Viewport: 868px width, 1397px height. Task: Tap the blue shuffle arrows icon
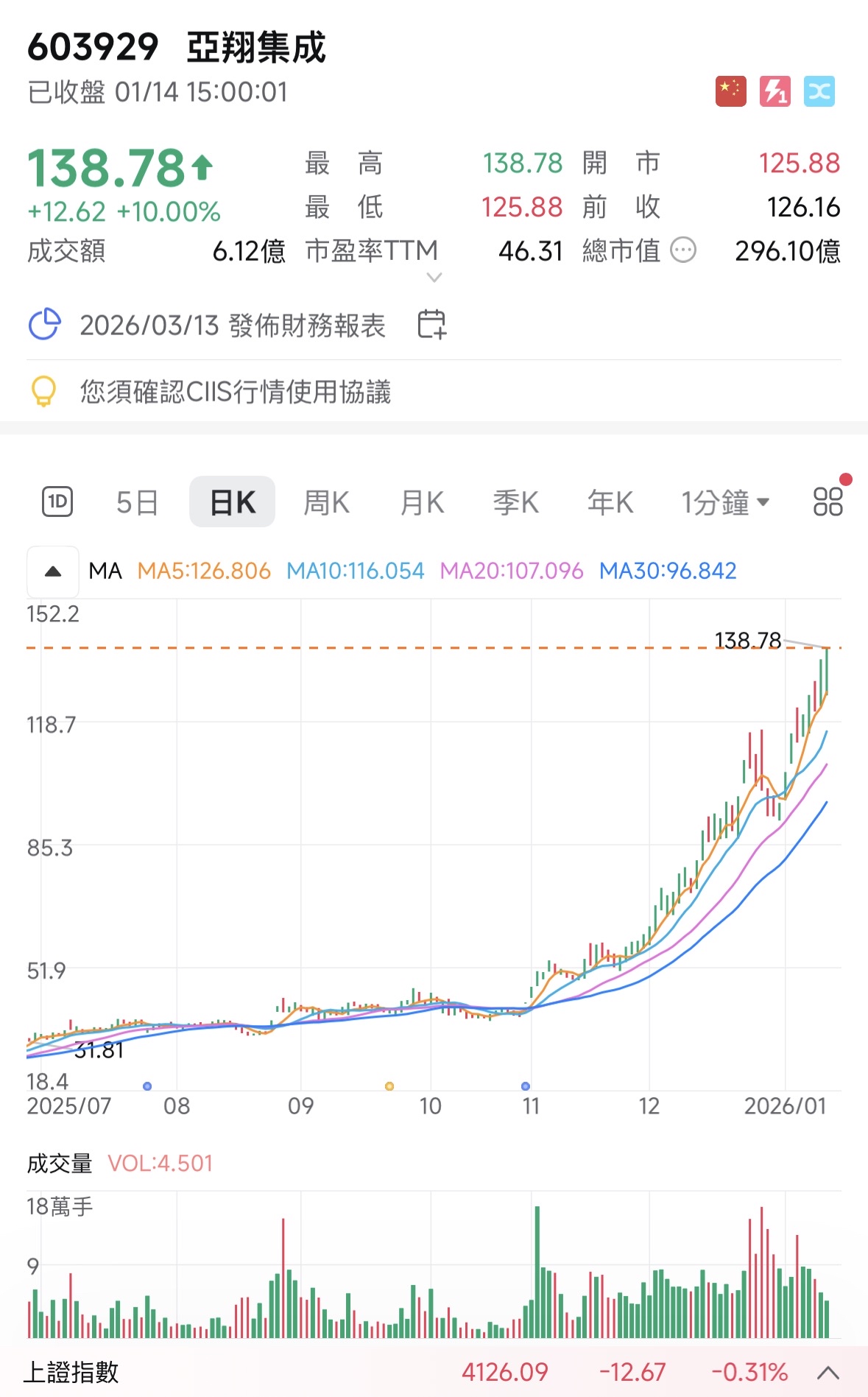pyautogui.click(x=819, y=91)
